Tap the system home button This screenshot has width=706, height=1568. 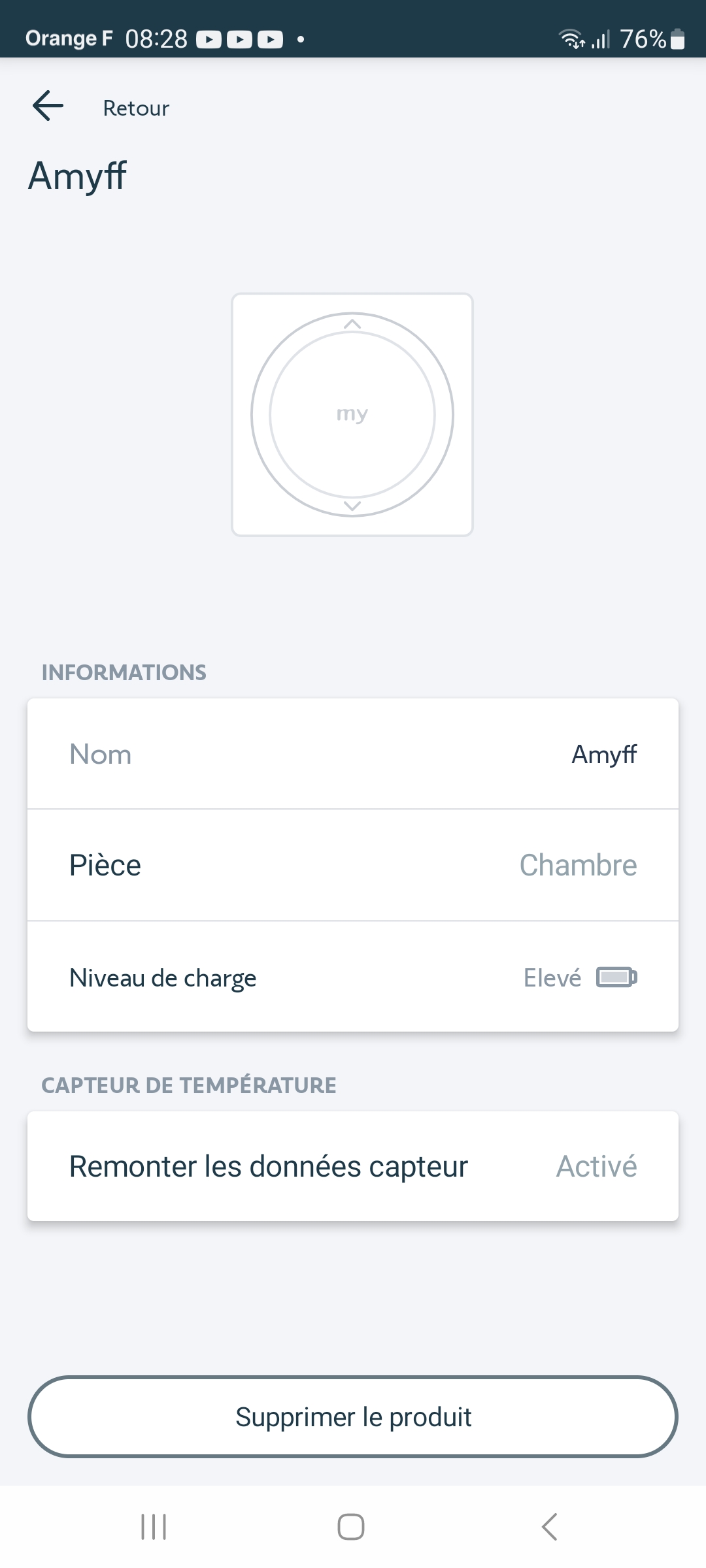coord(351,1527)
